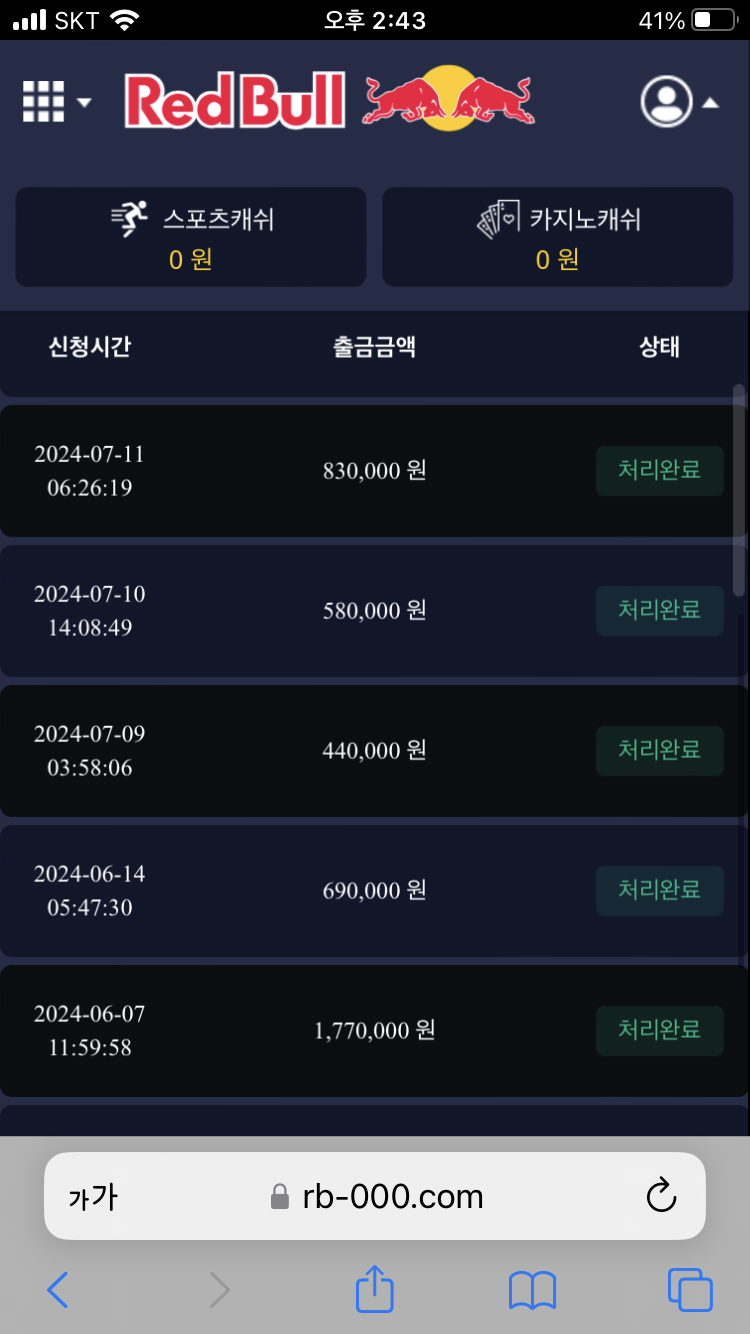
Task: Tap the rb-000.com address bar
Action: (380, 1196)
